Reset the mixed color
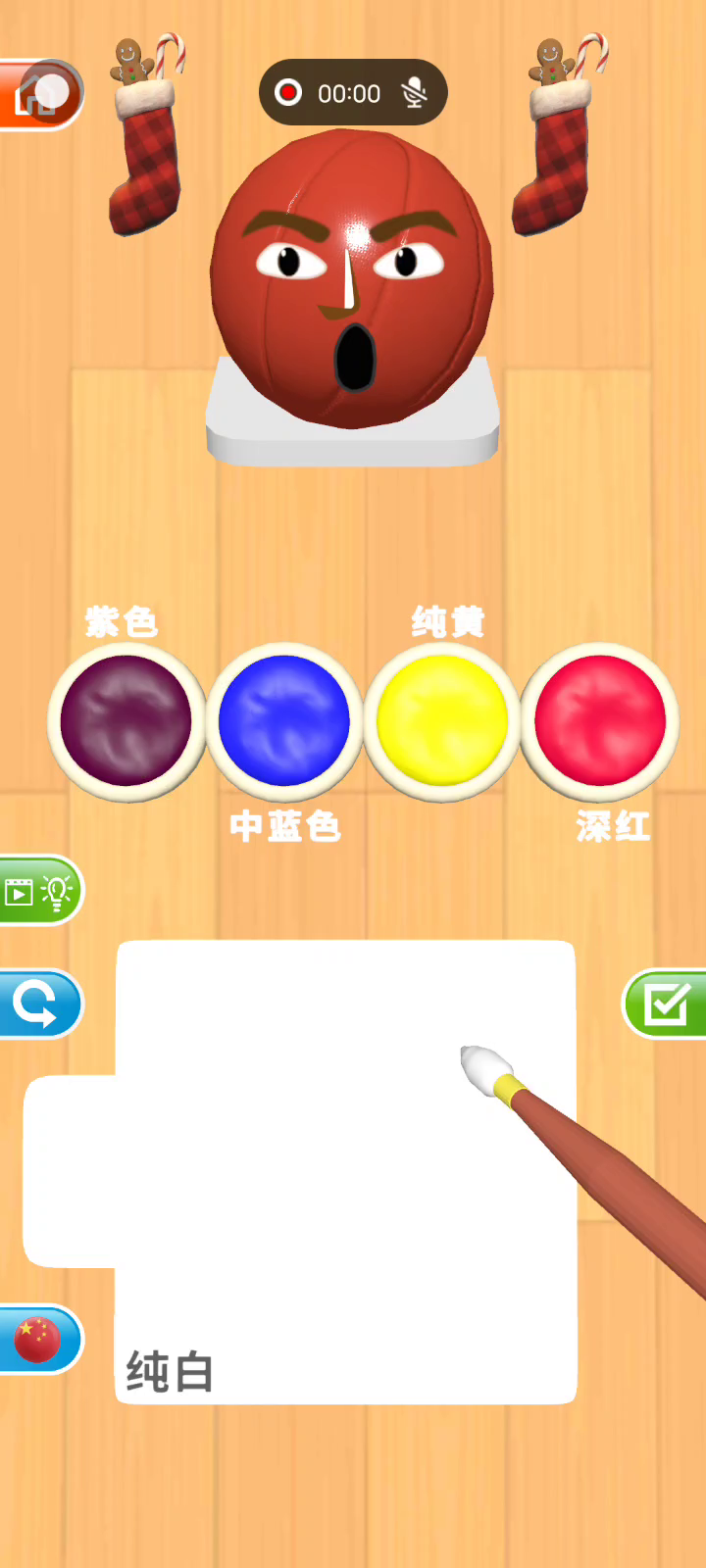Screen dimensions: 706x1568 point(39,1004)
